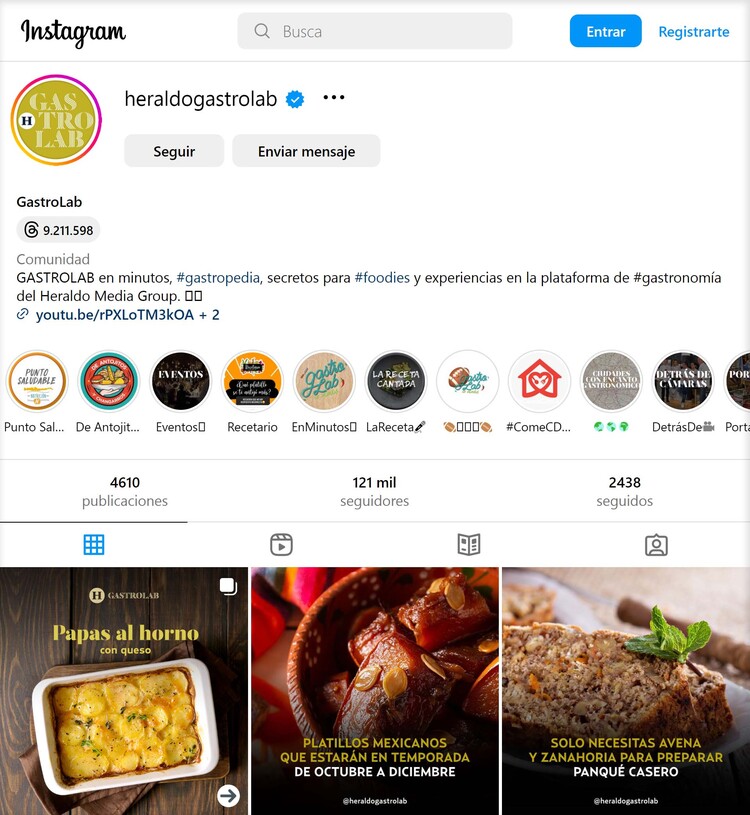Click the link icon before youtu.be
Image resolution: width=750 pixels, height=815 pixels.
click(x=22, y=314)
